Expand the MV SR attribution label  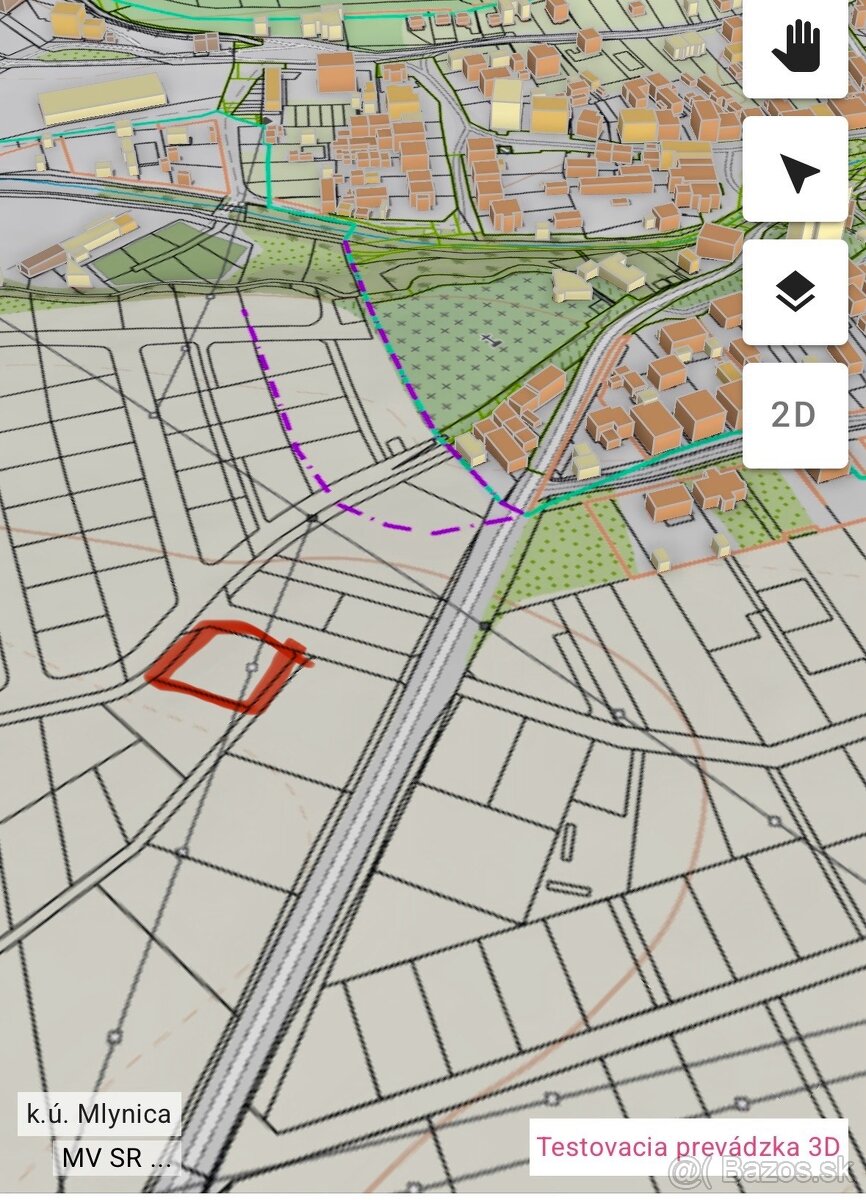116,1158
